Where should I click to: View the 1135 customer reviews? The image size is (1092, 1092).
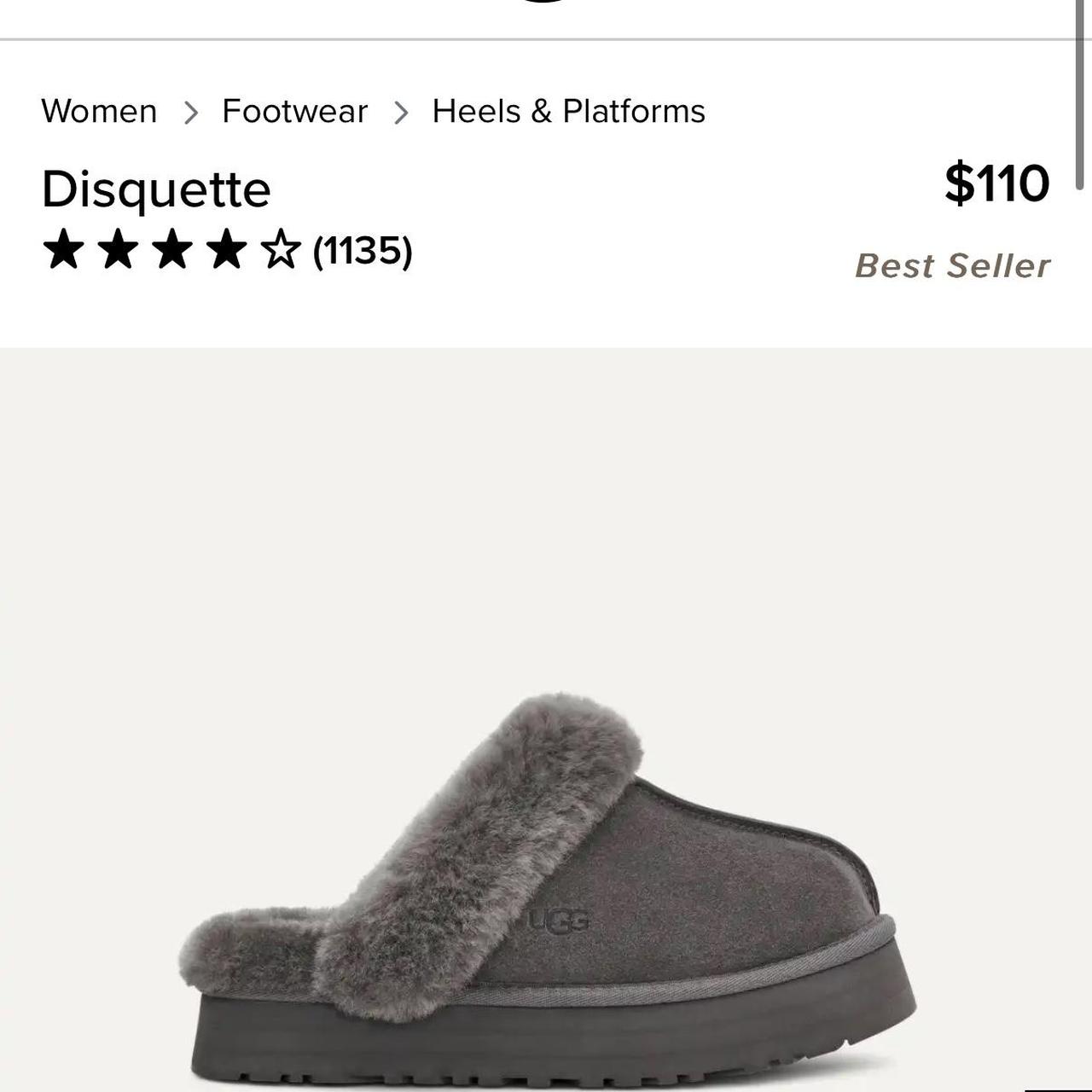[x=362, y=251]
